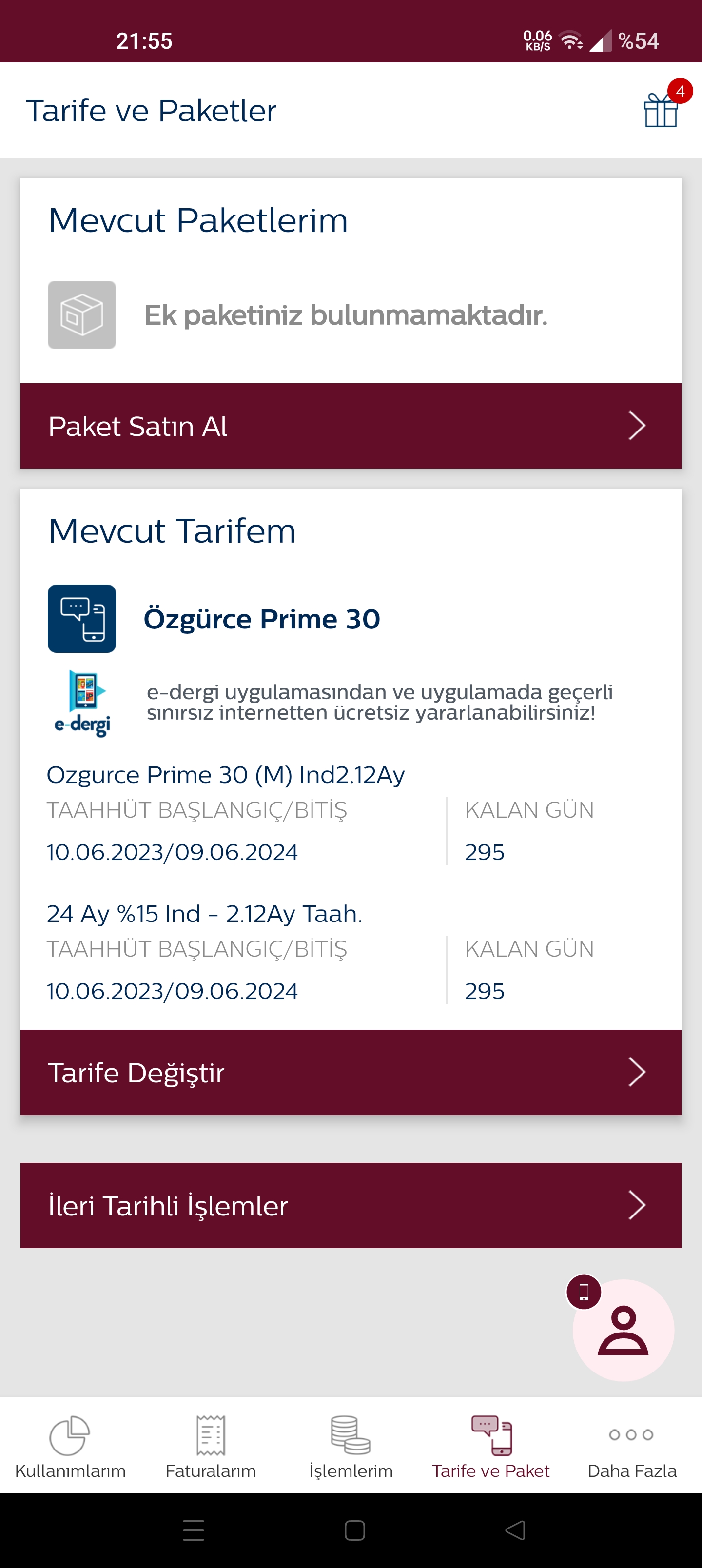Tap Paket Satın Al button
Viewport: 702px width, 1568px height.
(351, 426)
